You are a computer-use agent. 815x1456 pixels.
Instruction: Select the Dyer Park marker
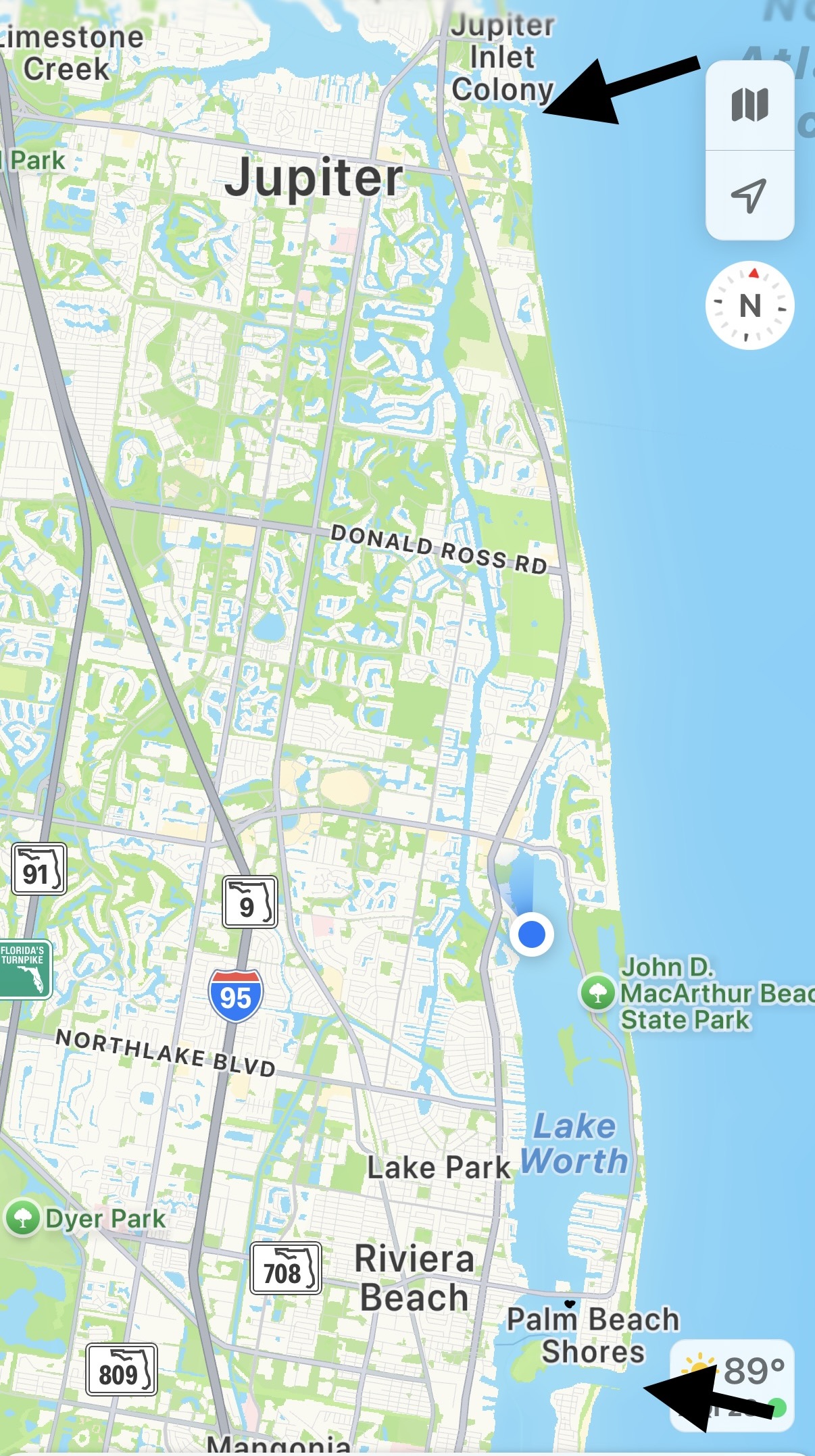click(23, 1218)
